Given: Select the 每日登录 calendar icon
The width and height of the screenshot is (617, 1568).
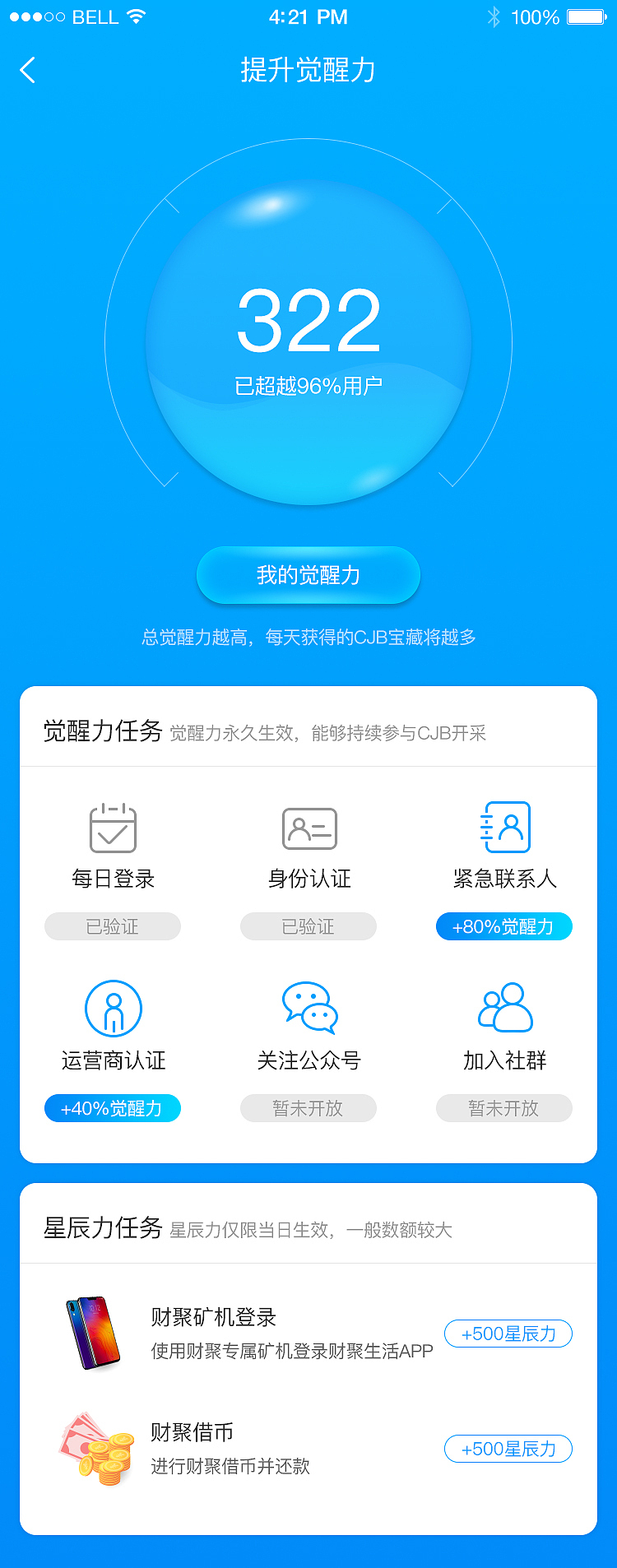Looking at the screenshot, I should pos(113,828).
